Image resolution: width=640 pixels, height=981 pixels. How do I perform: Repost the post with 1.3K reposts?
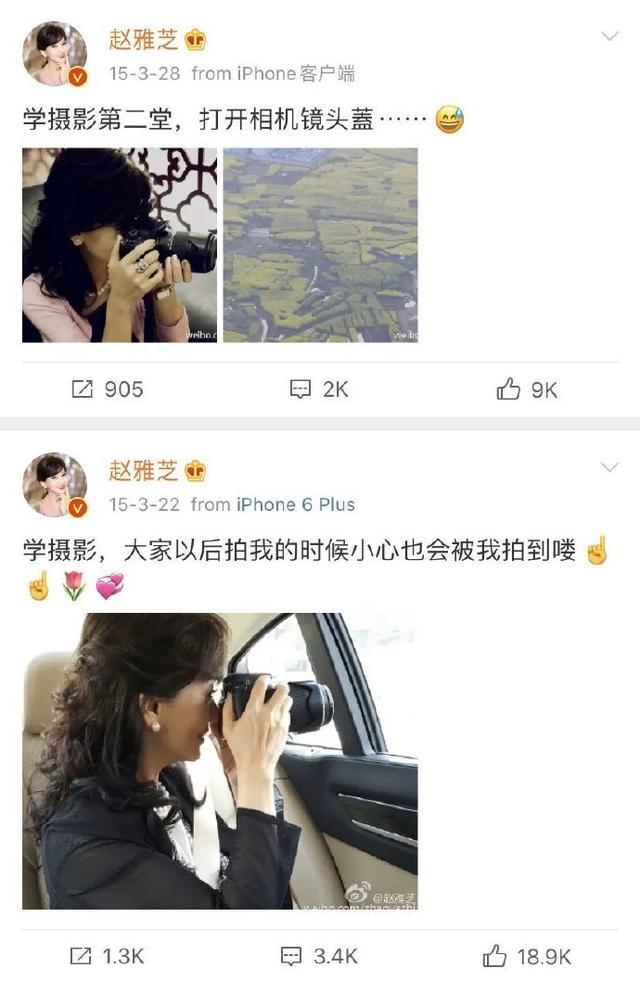coord(107,956)
